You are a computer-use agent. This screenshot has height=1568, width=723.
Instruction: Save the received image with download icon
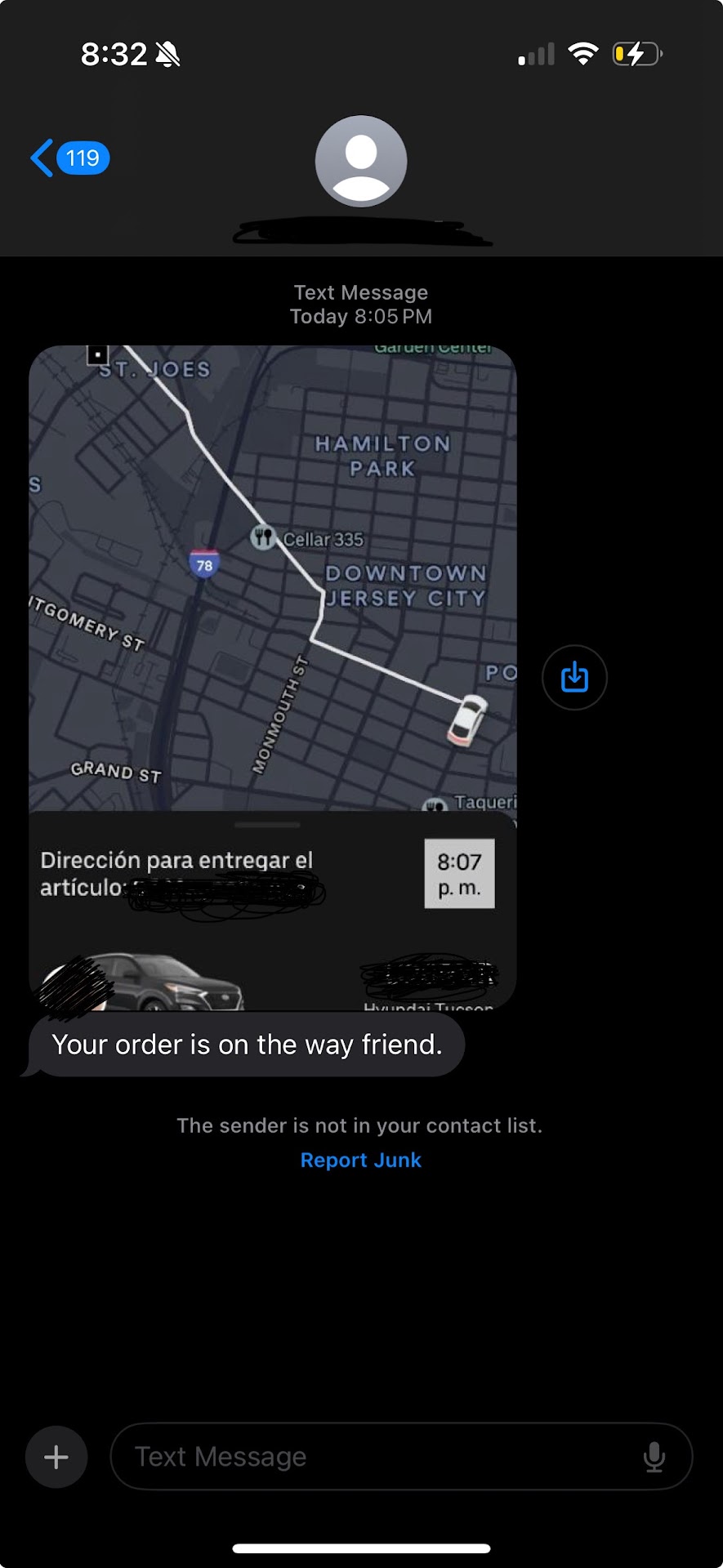click(574, 677)
